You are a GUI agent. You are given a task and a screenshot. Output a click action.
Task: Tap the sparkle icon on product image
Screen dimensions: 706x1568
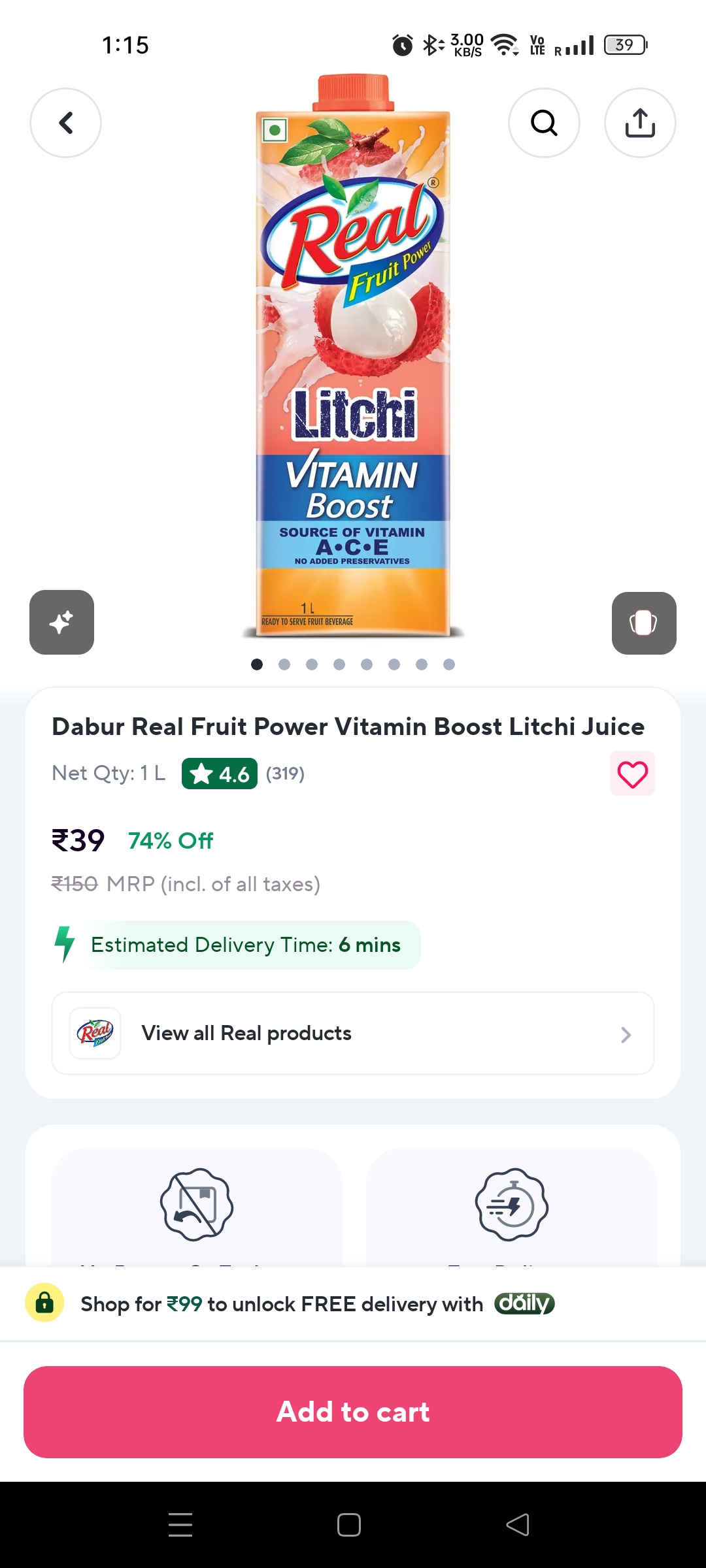click(61, 622)
